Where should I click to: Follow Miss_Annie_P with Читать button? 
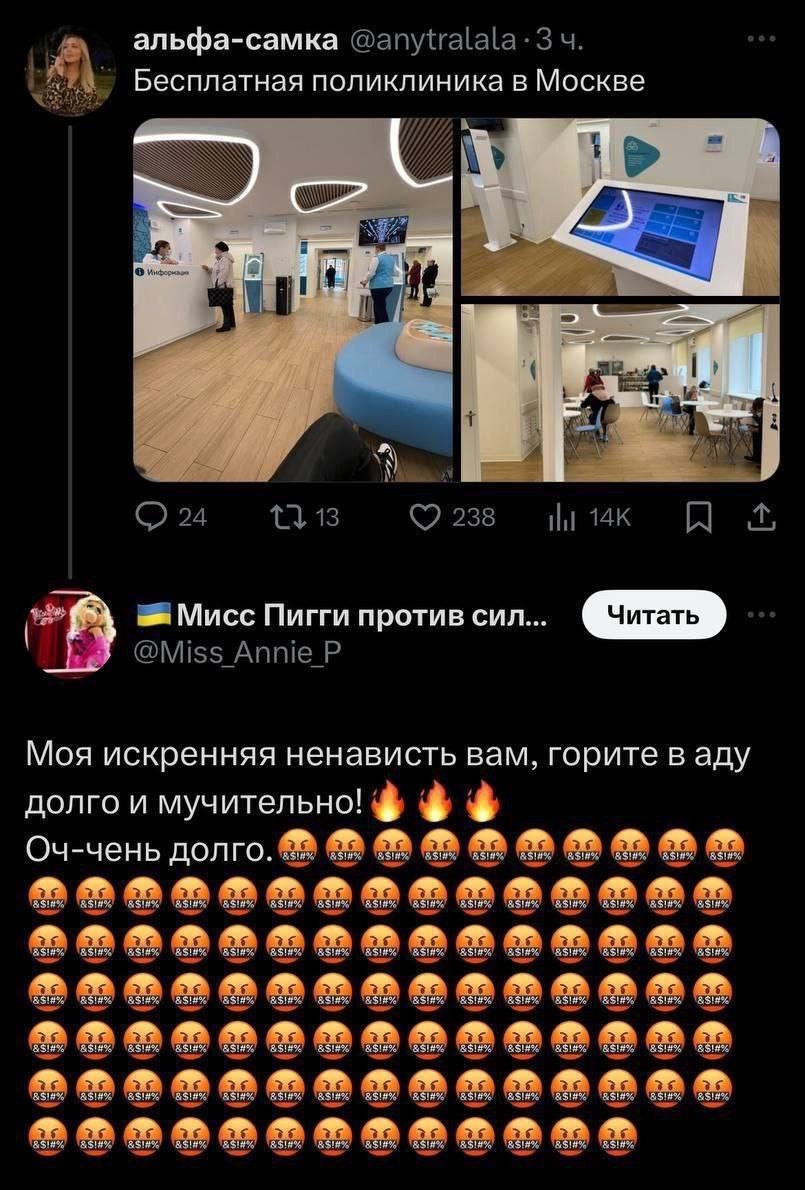[653, 616]
